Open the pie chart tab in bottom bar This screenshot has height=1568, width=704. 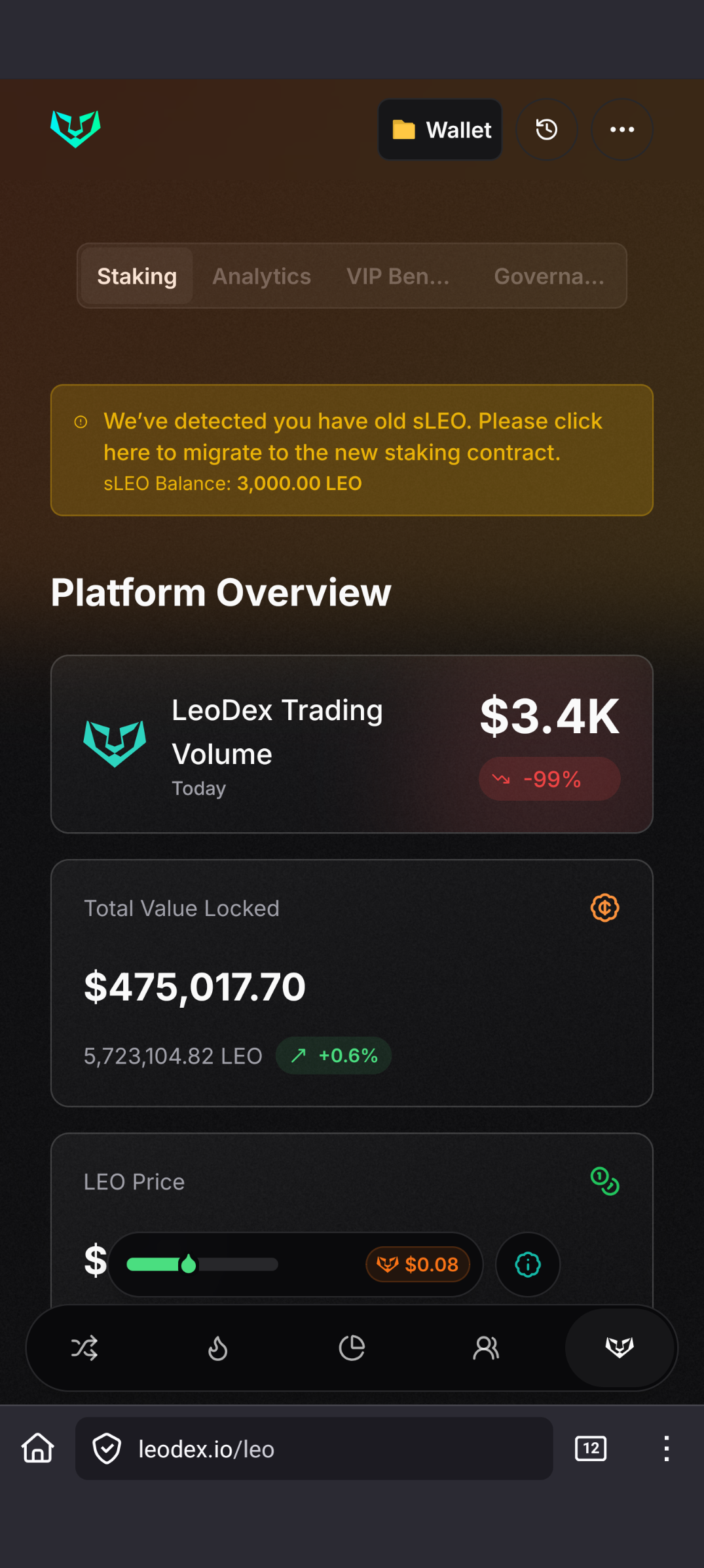pos(352,1348)
